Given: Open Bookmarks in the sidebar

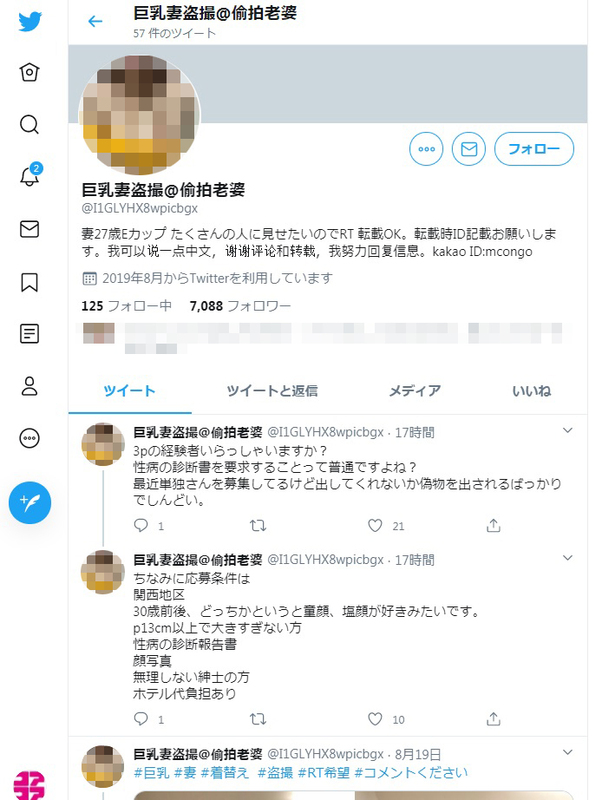Looking at the screenshot, I should [29, 282].
